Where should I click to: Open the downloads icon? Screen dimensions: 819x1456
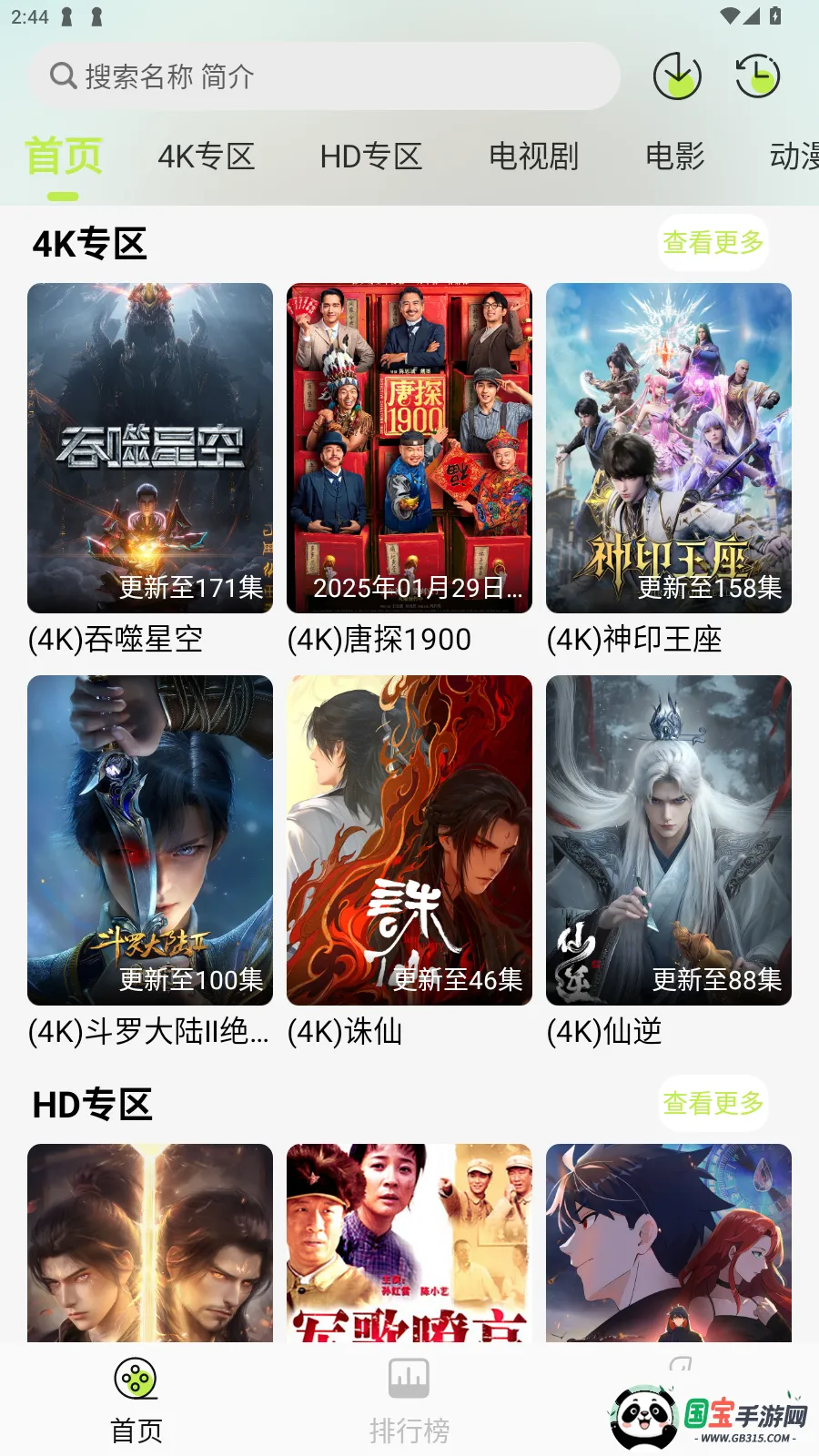(x=677, y=76)
